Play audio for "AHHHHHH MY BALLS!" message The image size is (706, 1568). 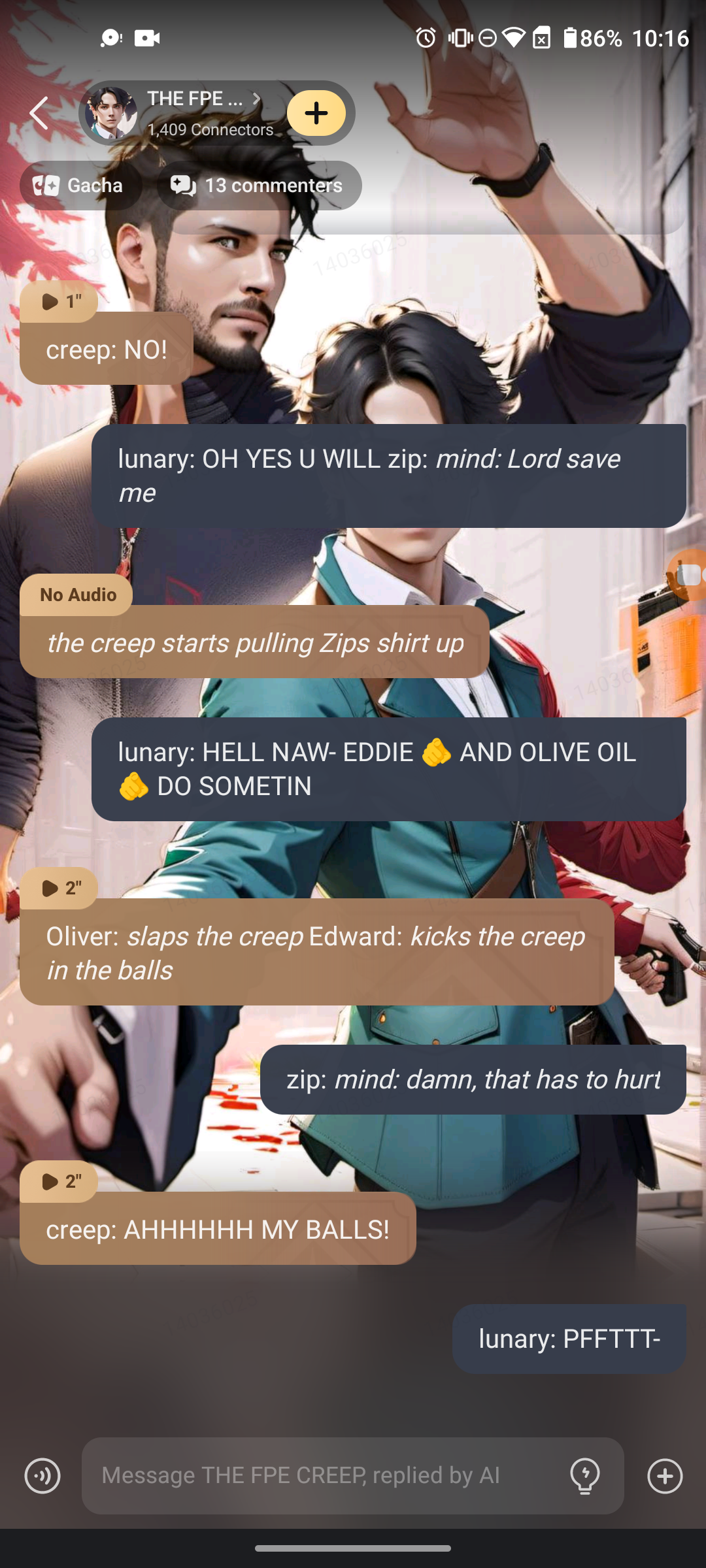59,1181
